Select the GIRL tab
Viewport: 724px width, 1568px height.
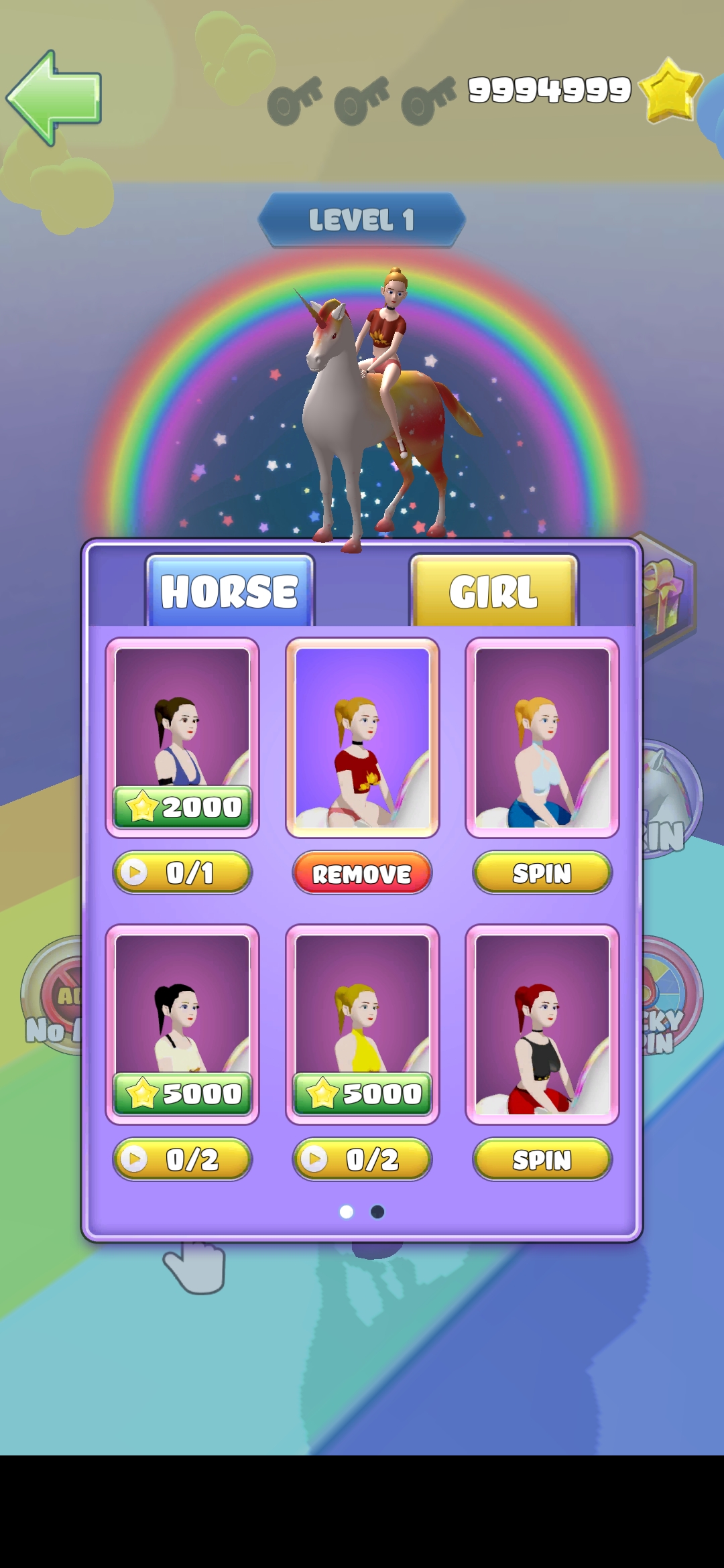point(493,591)
